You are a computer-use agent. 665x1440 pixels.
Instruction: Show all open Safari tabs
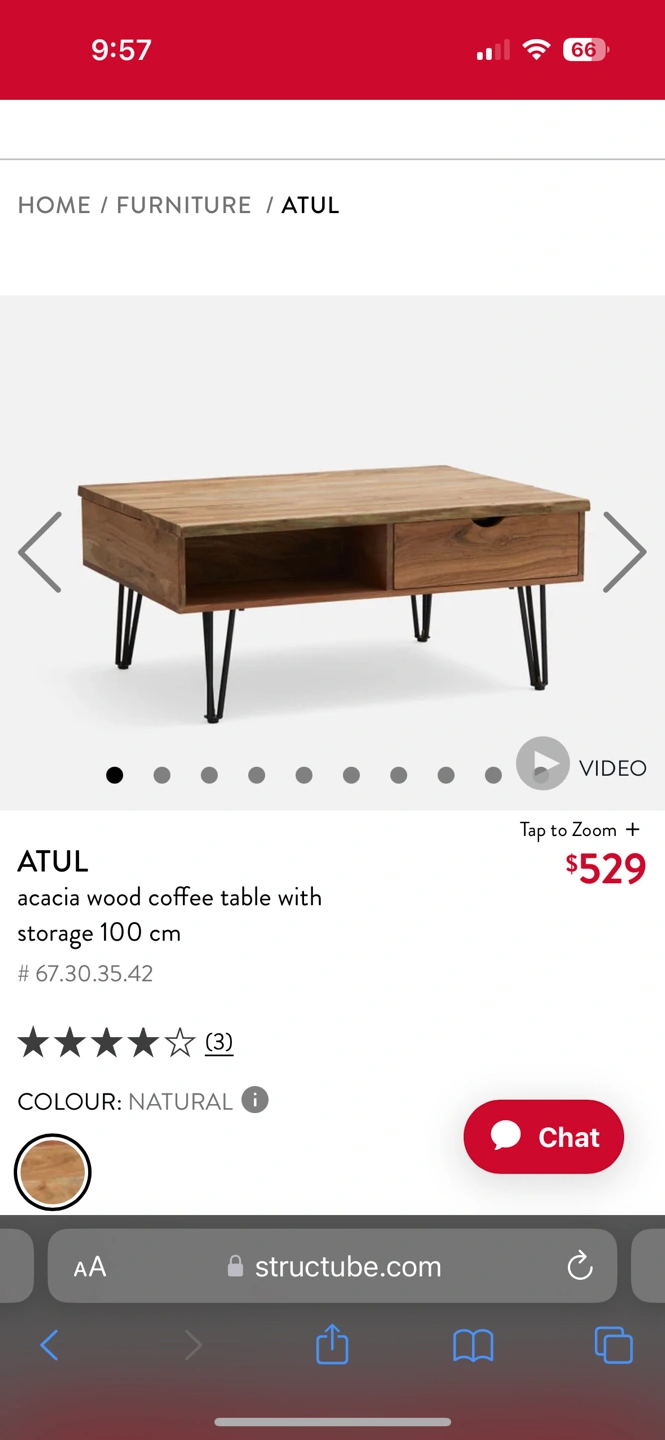tap(613, 1345)
